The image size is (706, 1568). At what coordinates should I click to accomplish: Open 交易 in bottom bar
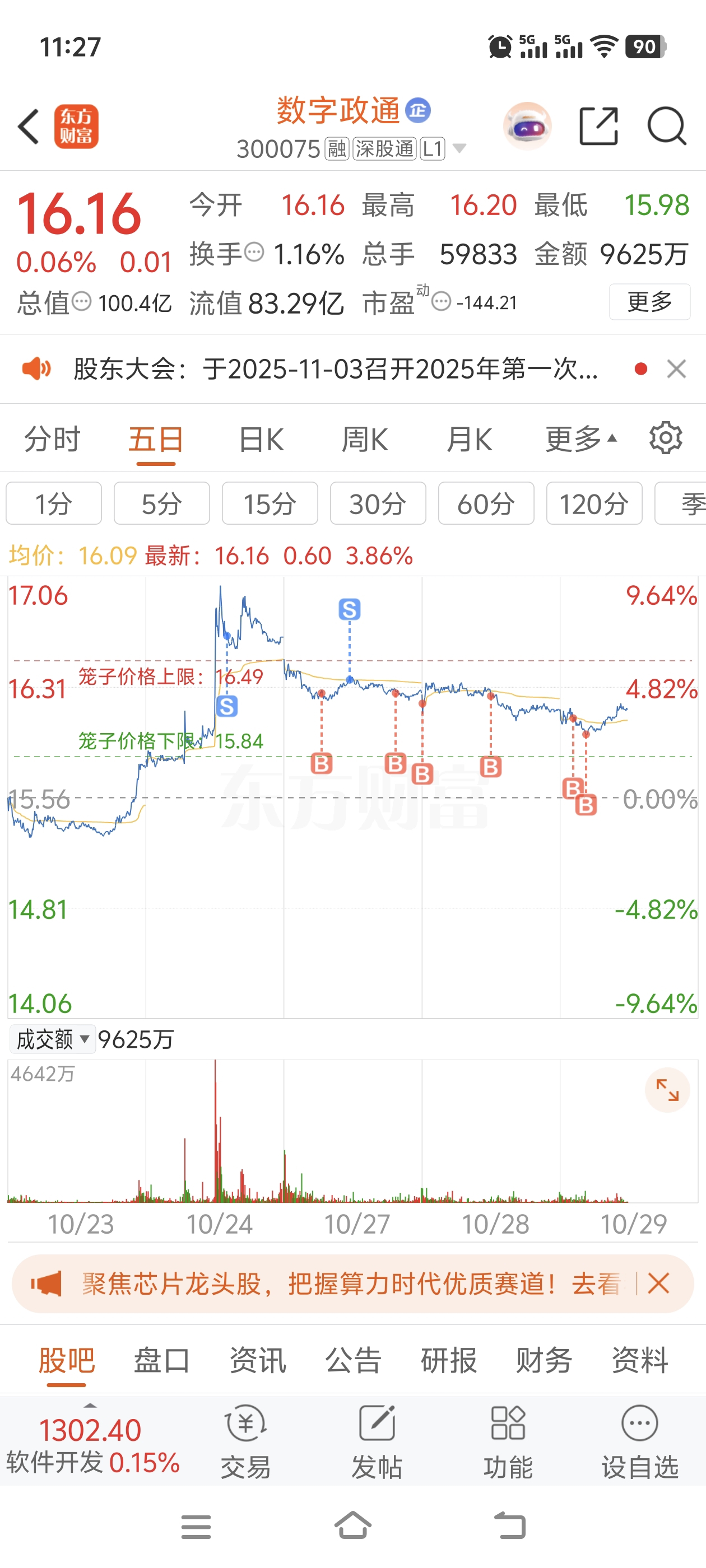245,1441
